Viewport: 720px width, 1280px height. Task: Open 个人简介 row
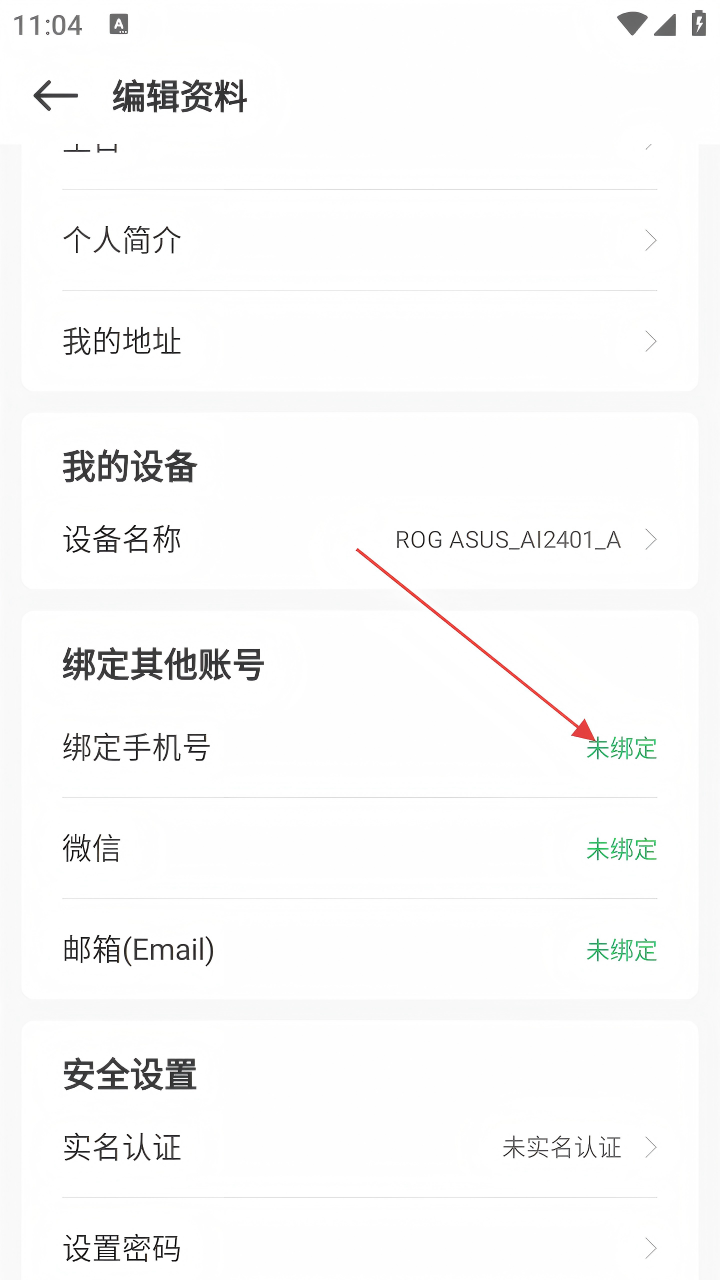click(x=359, y=241)
